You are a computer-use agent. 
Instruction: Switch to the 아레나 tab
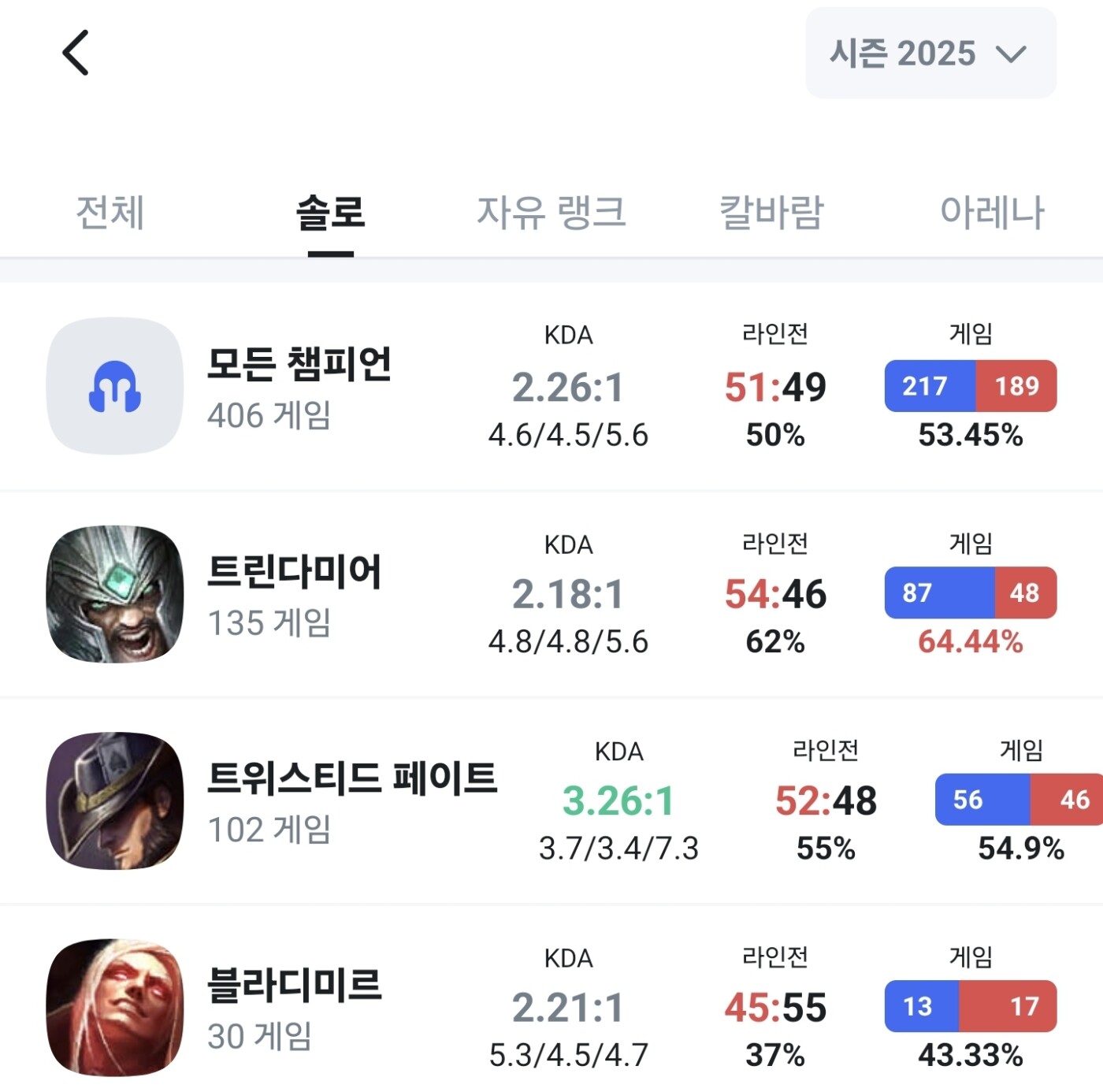[x=992, y=213]
